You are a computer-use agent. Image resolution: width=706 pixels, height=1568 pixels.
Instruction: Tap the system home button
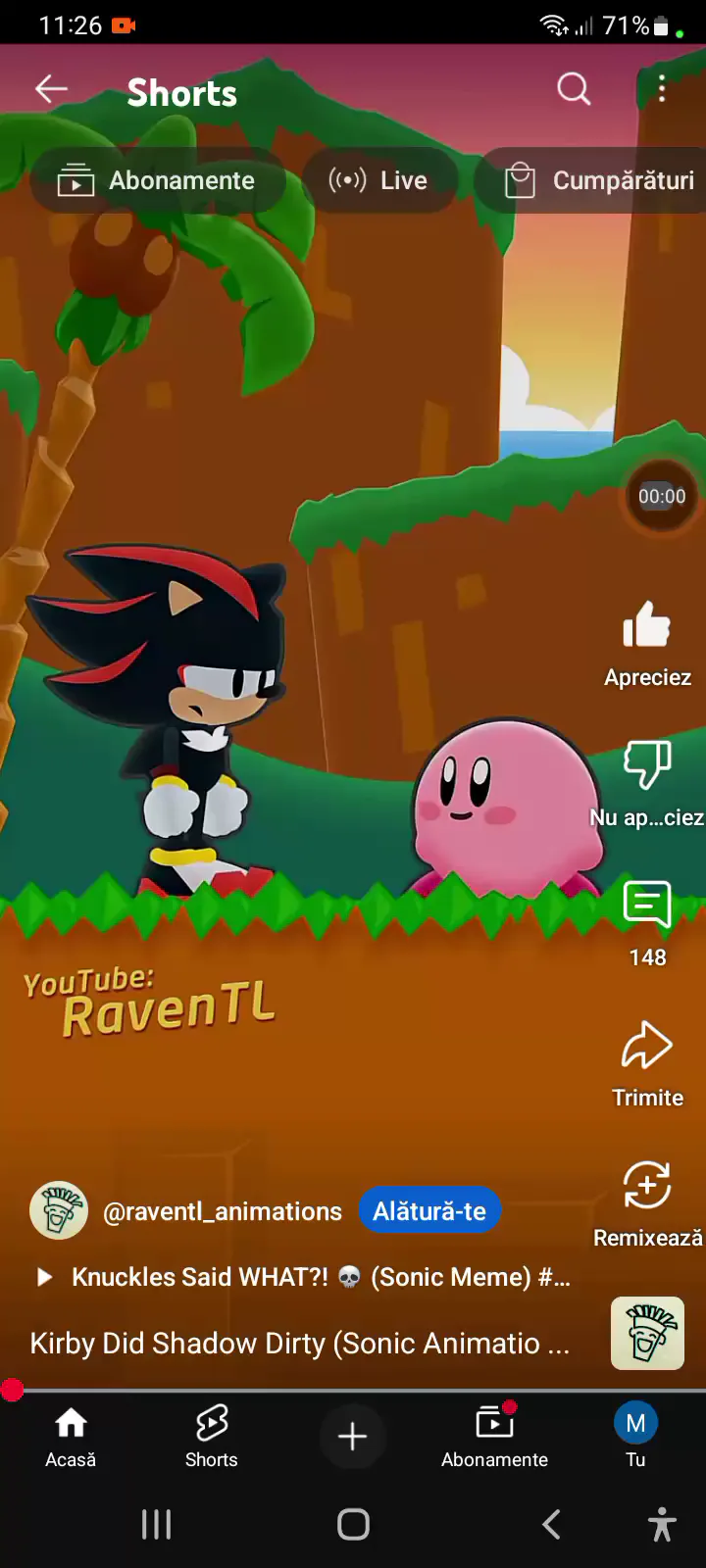(x=353, y=1524)
